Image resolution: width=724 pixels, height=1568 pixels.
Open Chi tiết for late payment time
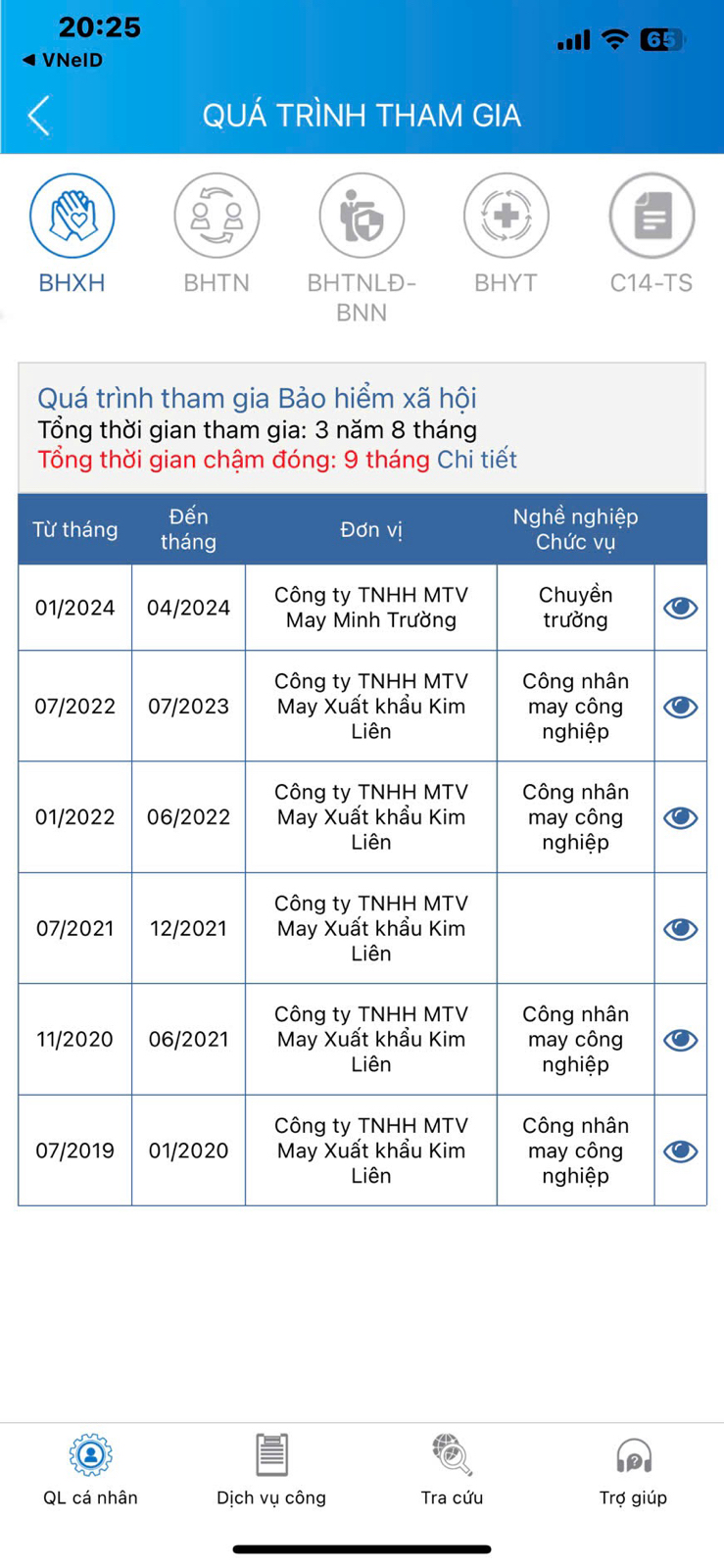(x=477, y=460)
